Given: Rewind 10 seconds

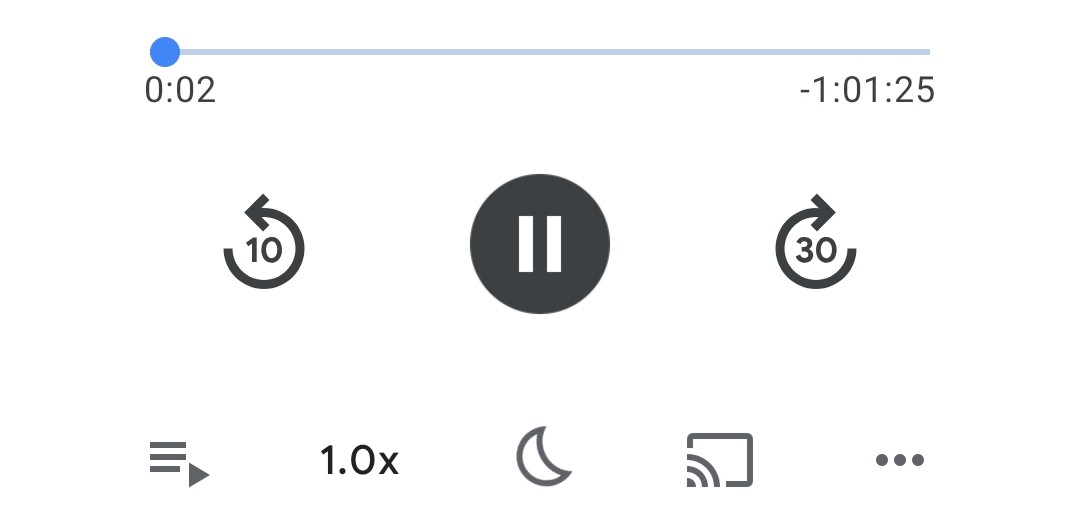Looking at the screenshot, I should (x=263, y=243).
